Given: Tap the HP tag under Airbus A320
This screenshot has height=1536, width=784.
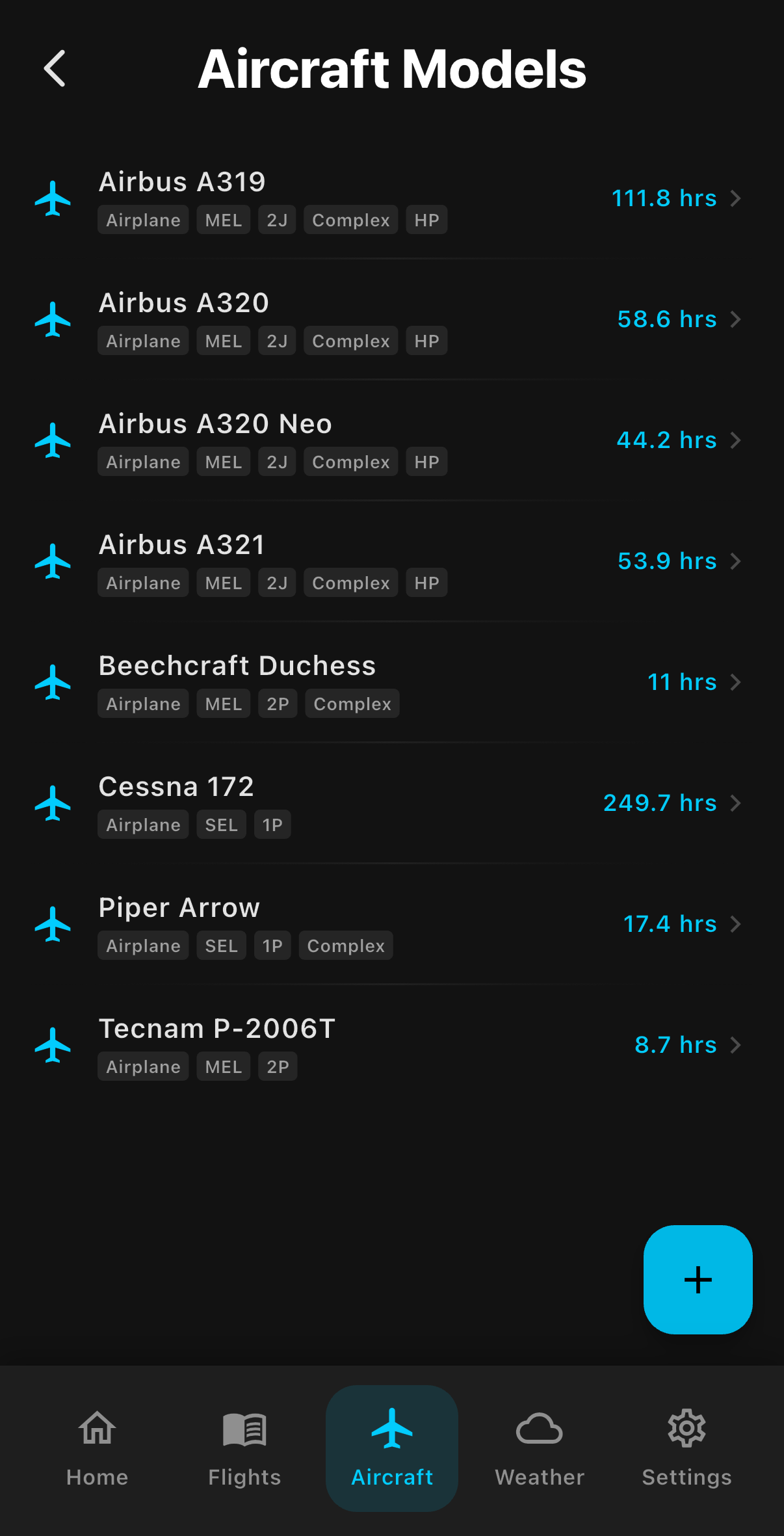Looking at the screenshot, I should pyautogui.click(x=426, y=340).
